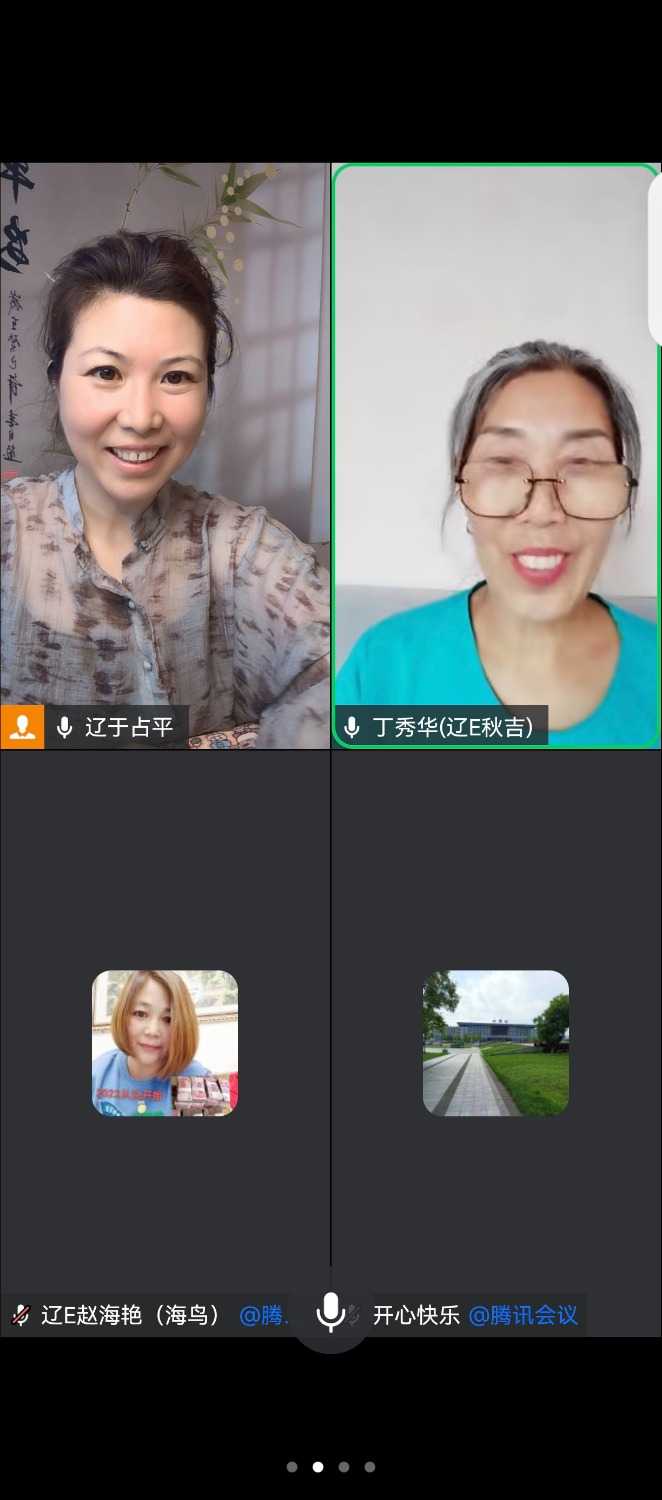Open 辽于占平's video tile

(165, 455)
